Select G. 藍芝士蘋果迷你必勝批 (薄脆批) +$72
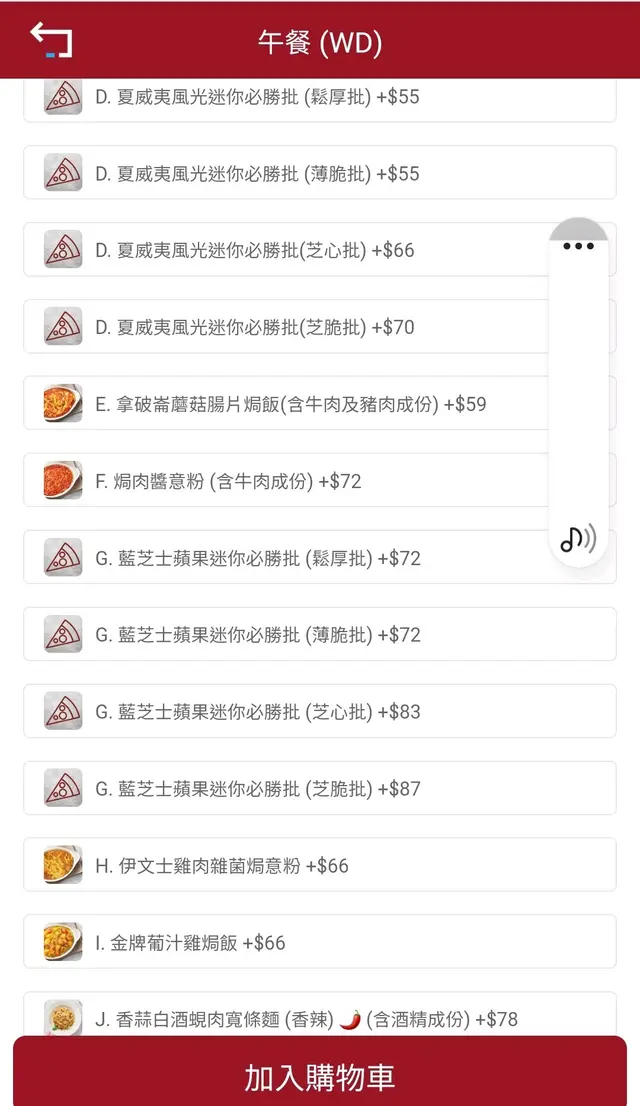Screen dimensions: 640x1106 pyautogui.click(x=300, y=635)
